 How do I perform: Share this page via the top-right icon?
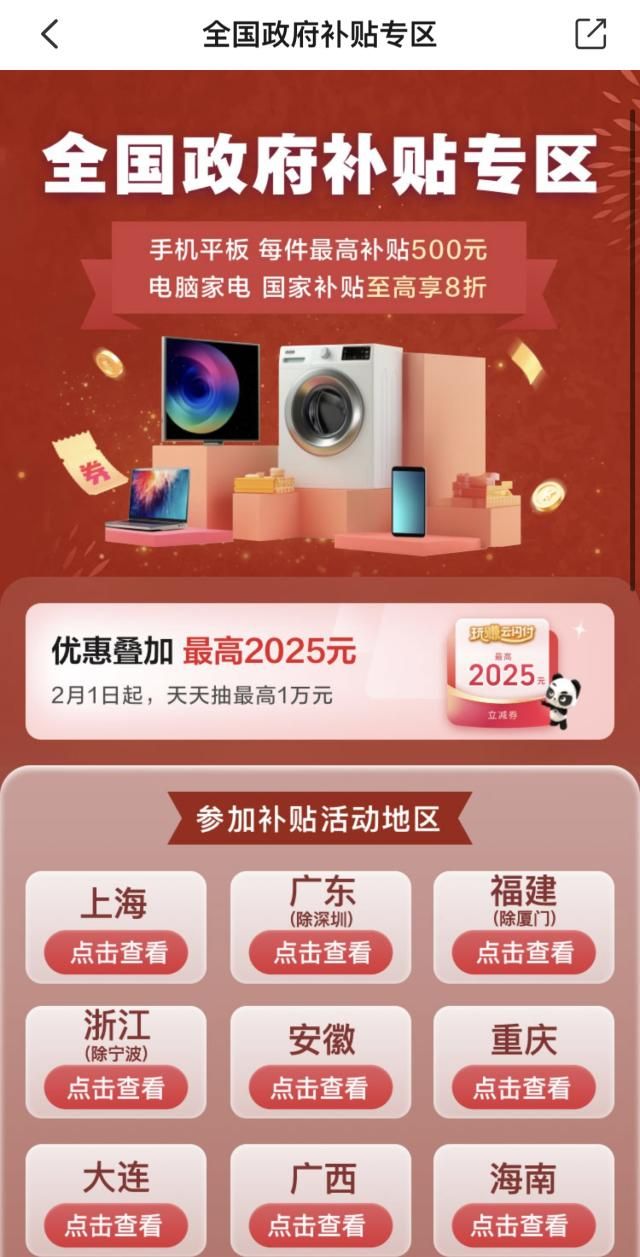(x=591, y=34)
